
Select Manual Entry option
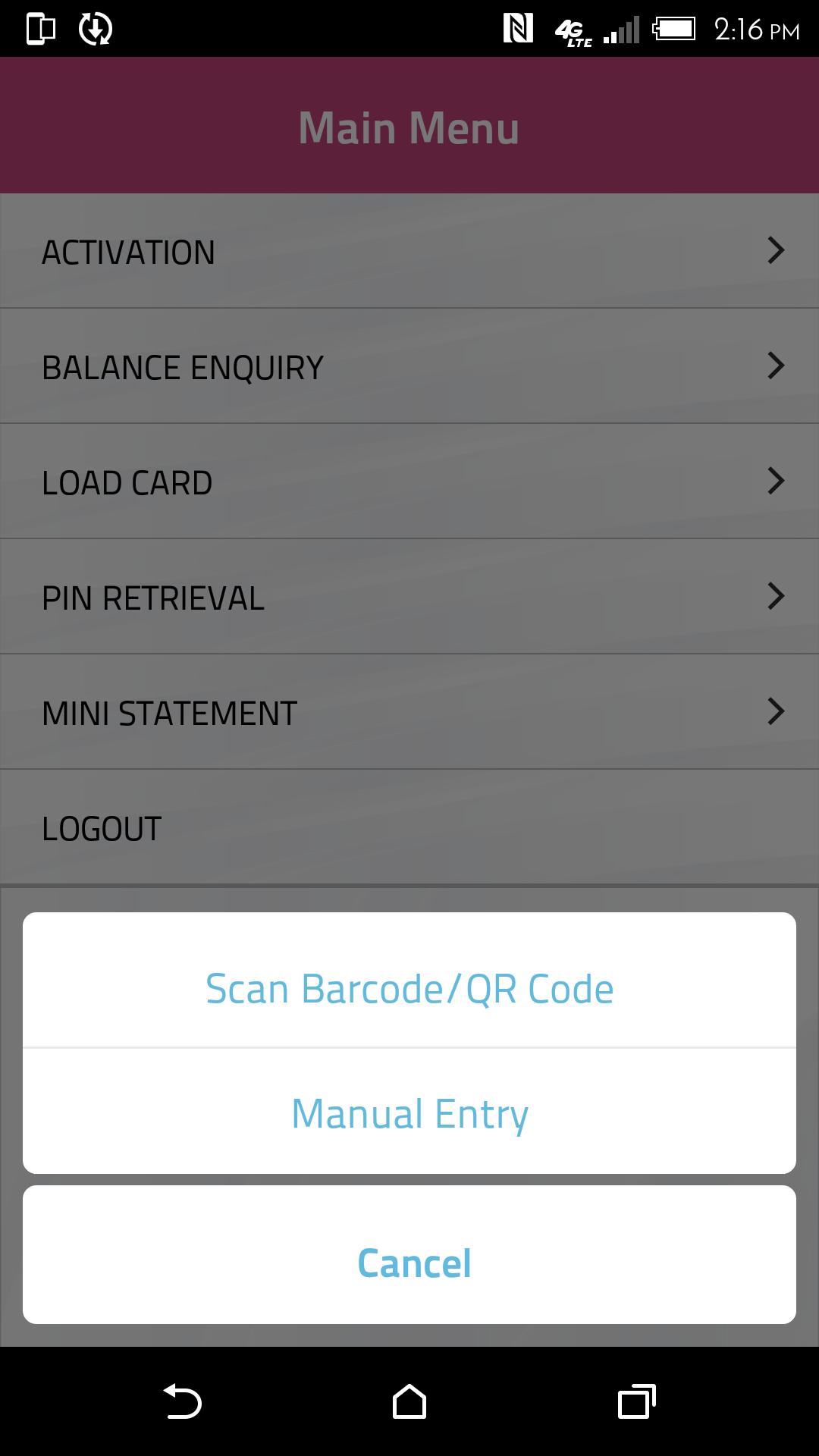click(x=409, y=1113)
